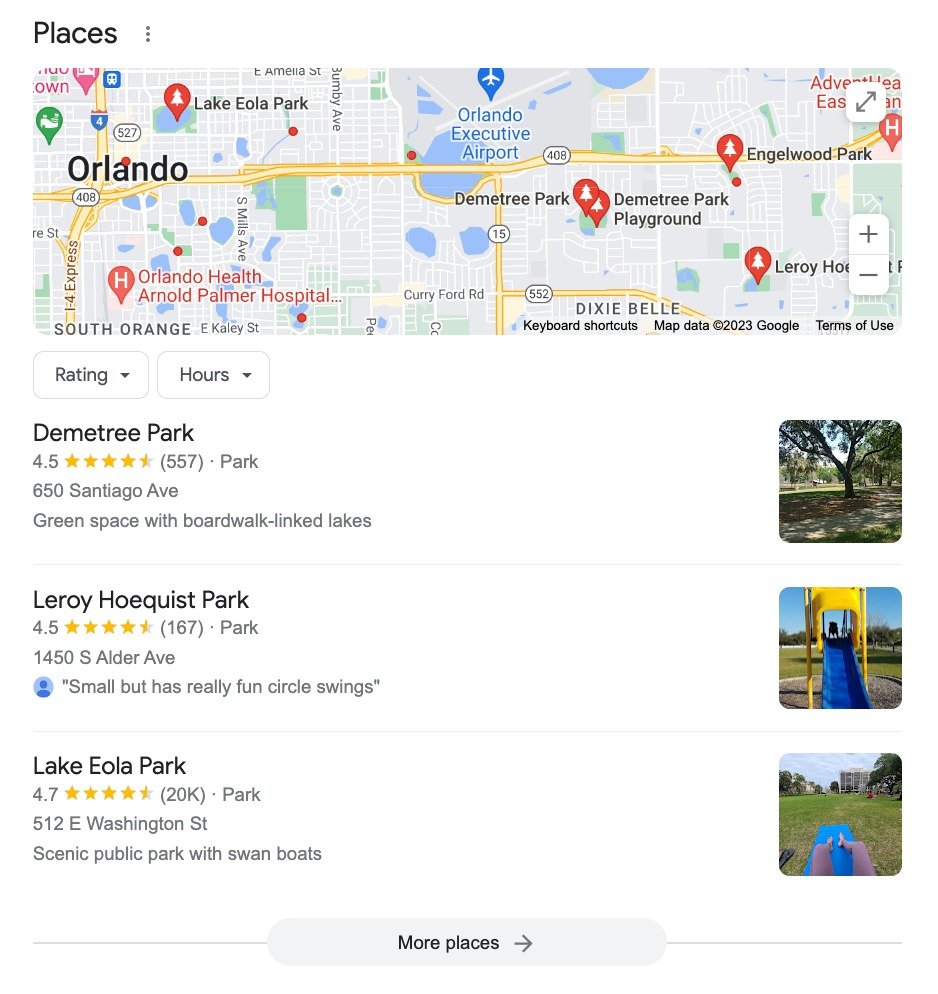This screenshot has height=994, width=938.
Task: Click the Leroy Hoequist Park map pin
Action: pyautogui.click(x=757, y=262)
